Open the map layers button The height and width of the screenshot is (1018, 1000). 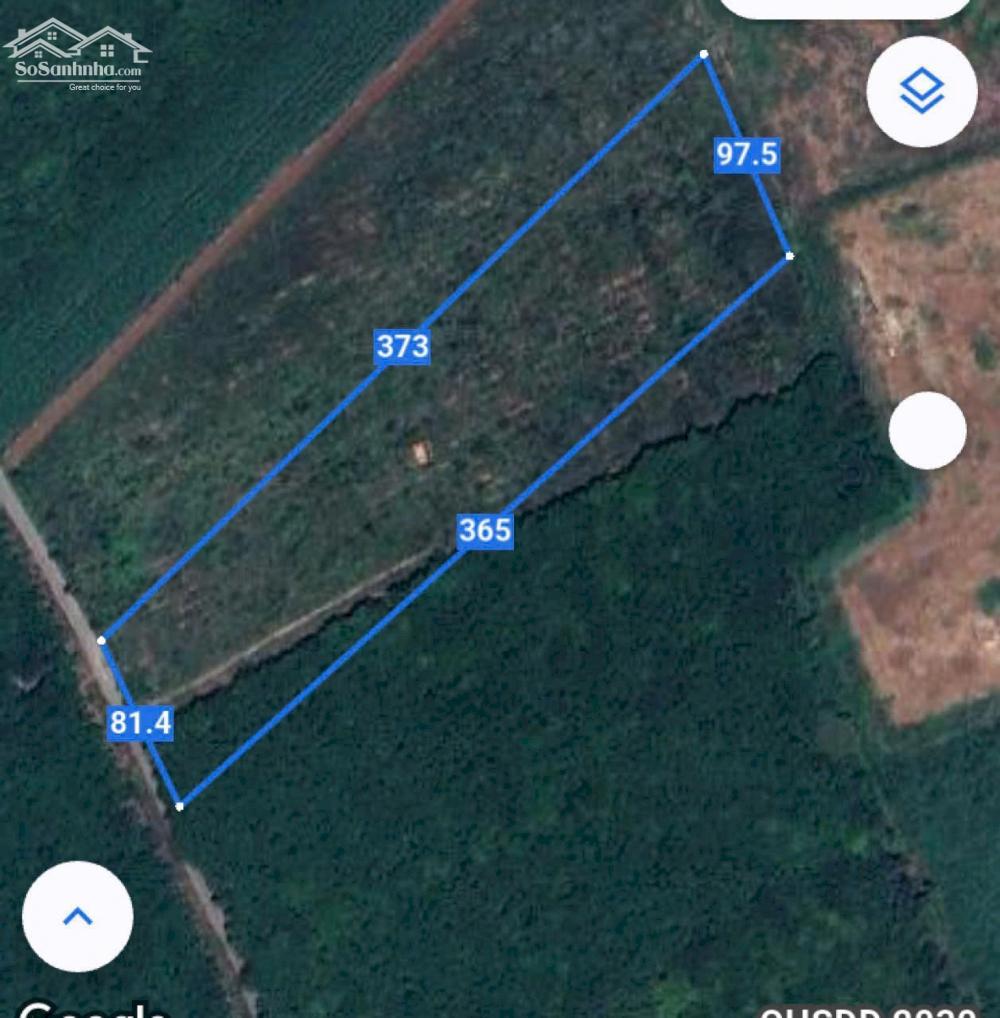[921, 92]
